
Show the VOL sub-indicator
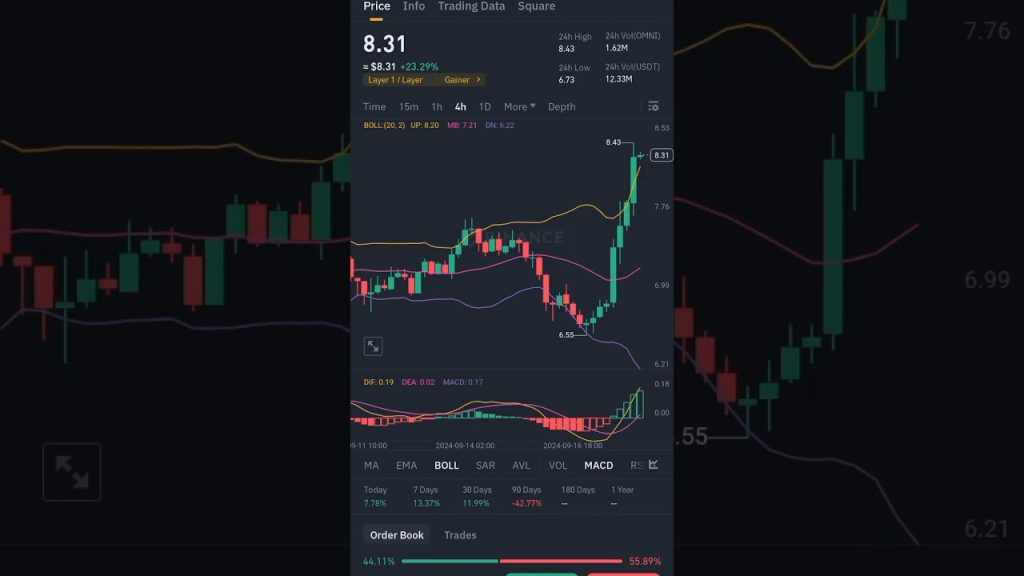(x=558, y=465)
